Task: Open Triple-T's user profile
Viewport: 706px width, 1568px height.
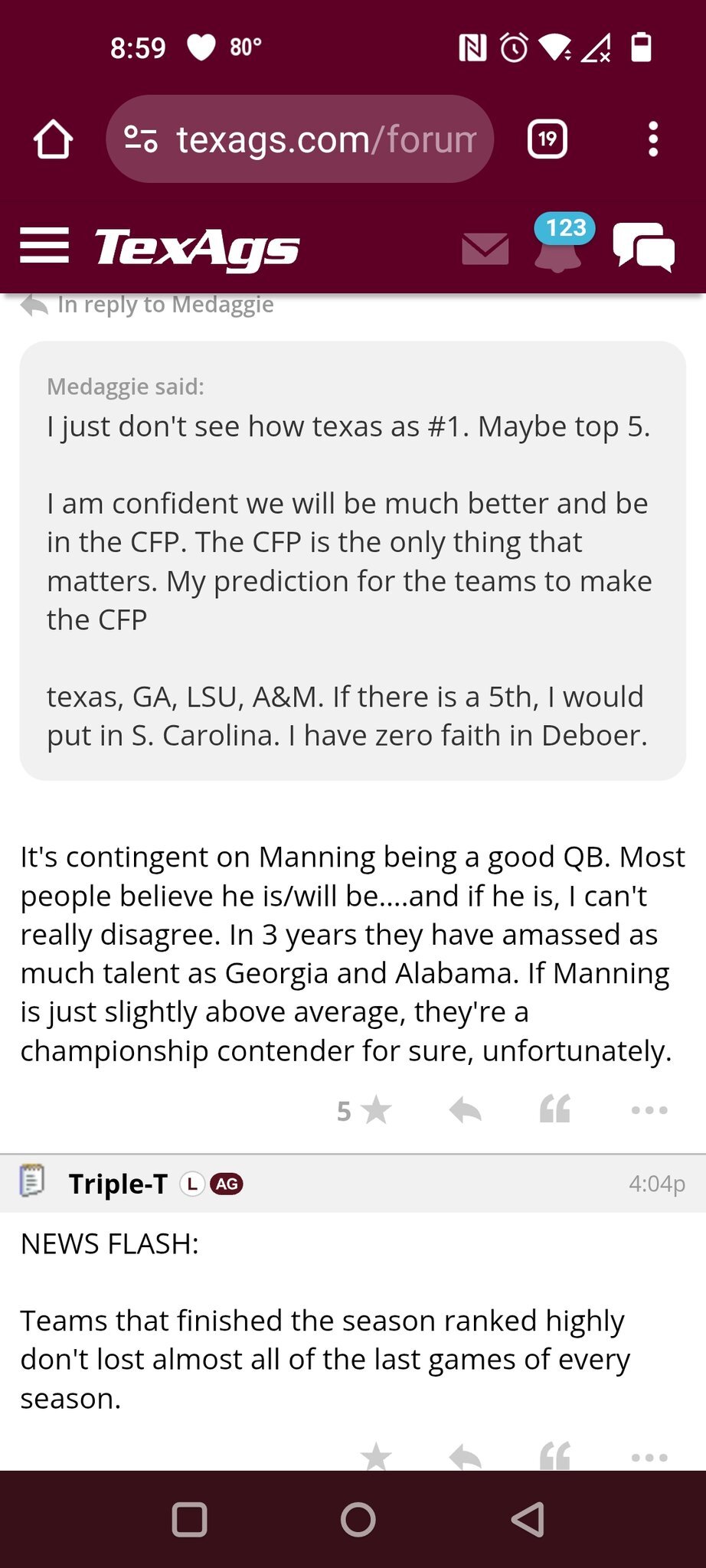Action: click(119, 1184)
